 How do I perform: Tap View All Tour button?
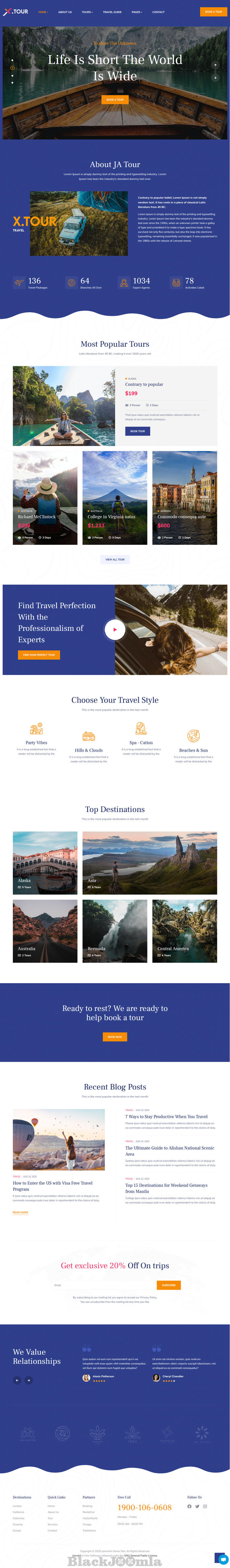coord(115,560)
